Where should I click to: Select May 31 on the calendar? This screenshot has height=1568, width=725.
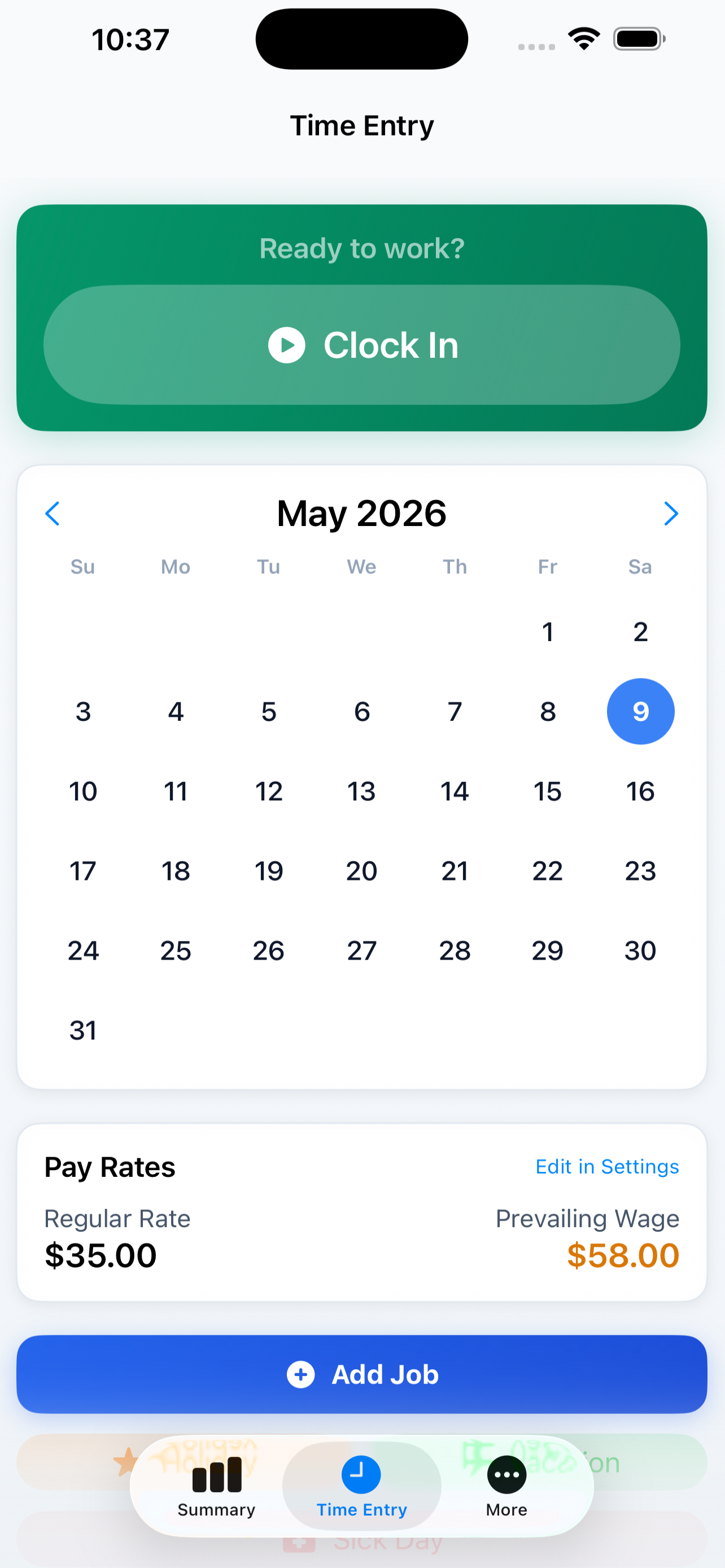(x=84, y=1031)
